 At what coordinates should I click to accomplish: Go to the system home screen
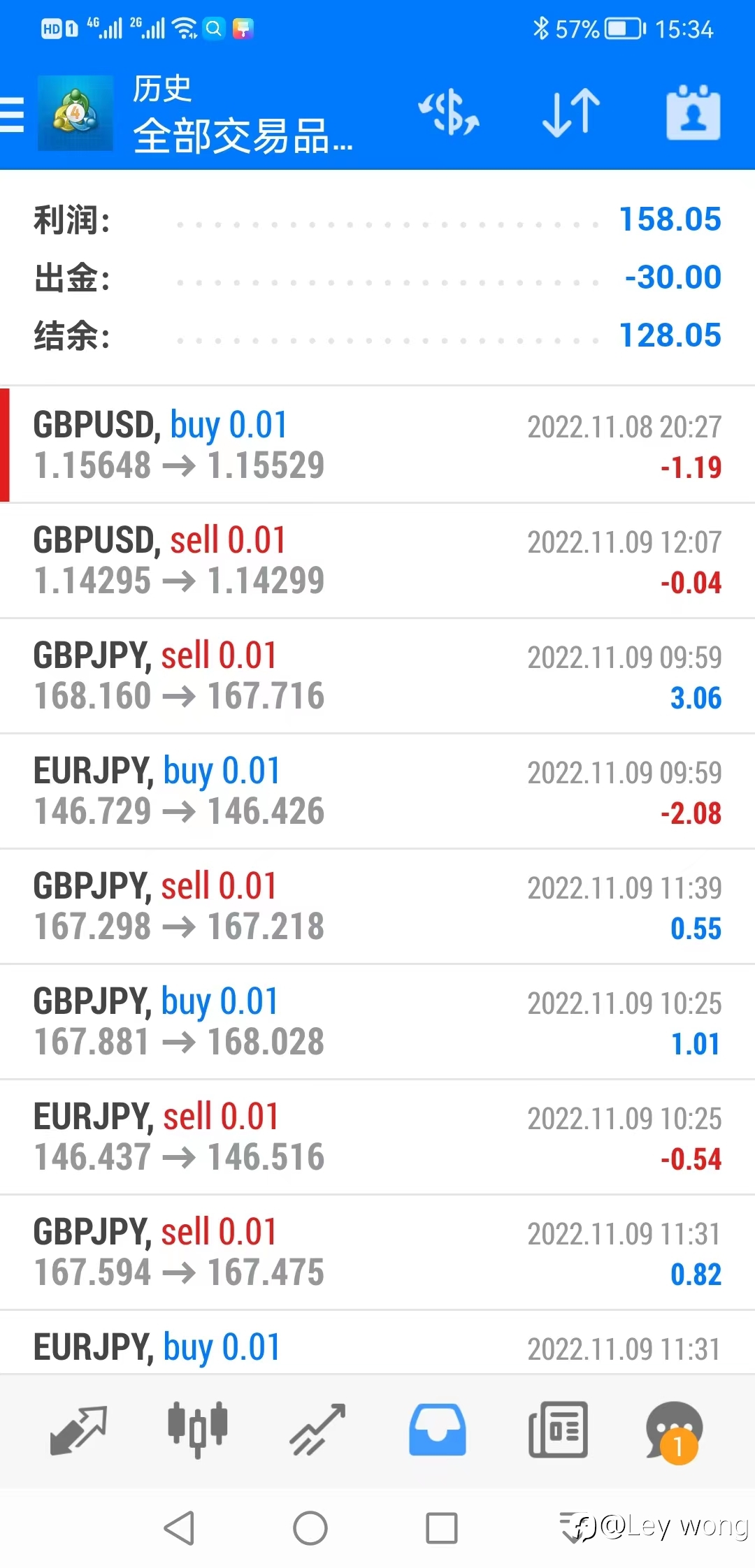click(310, 1528)
